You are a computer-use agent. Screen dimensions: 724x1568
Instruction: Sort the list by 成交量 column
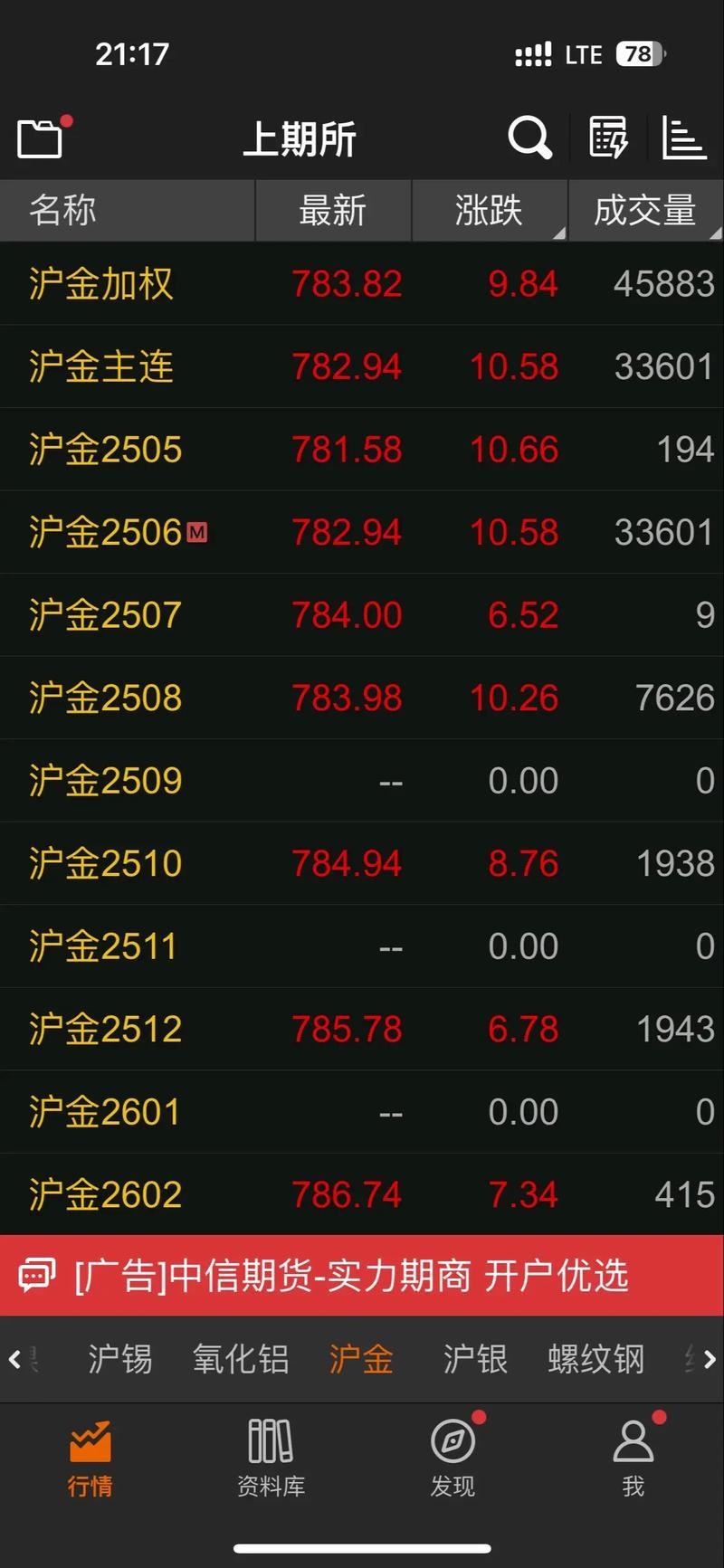[x=645, y=211]
